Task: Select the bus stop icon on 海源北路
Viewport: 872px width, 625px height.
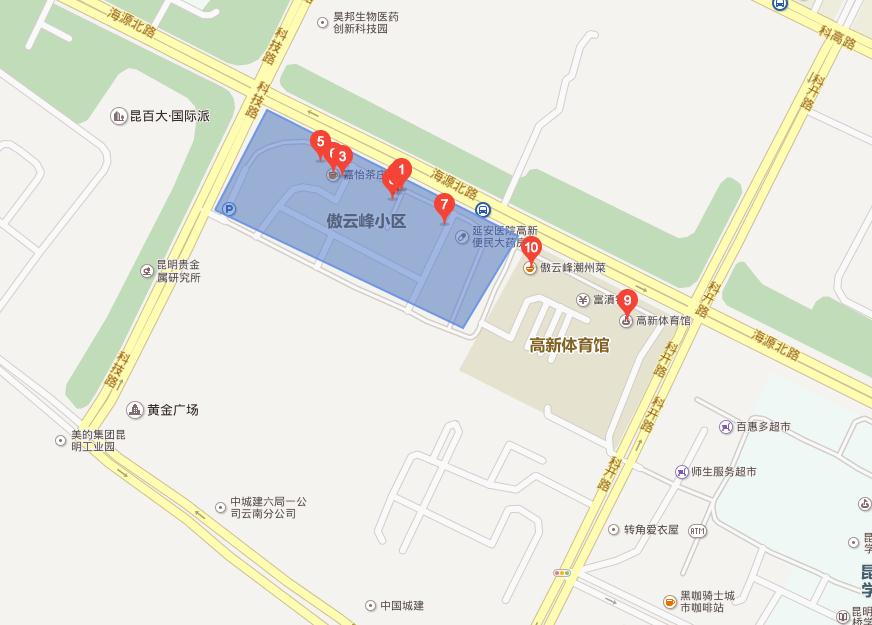Action: point(483,210)
